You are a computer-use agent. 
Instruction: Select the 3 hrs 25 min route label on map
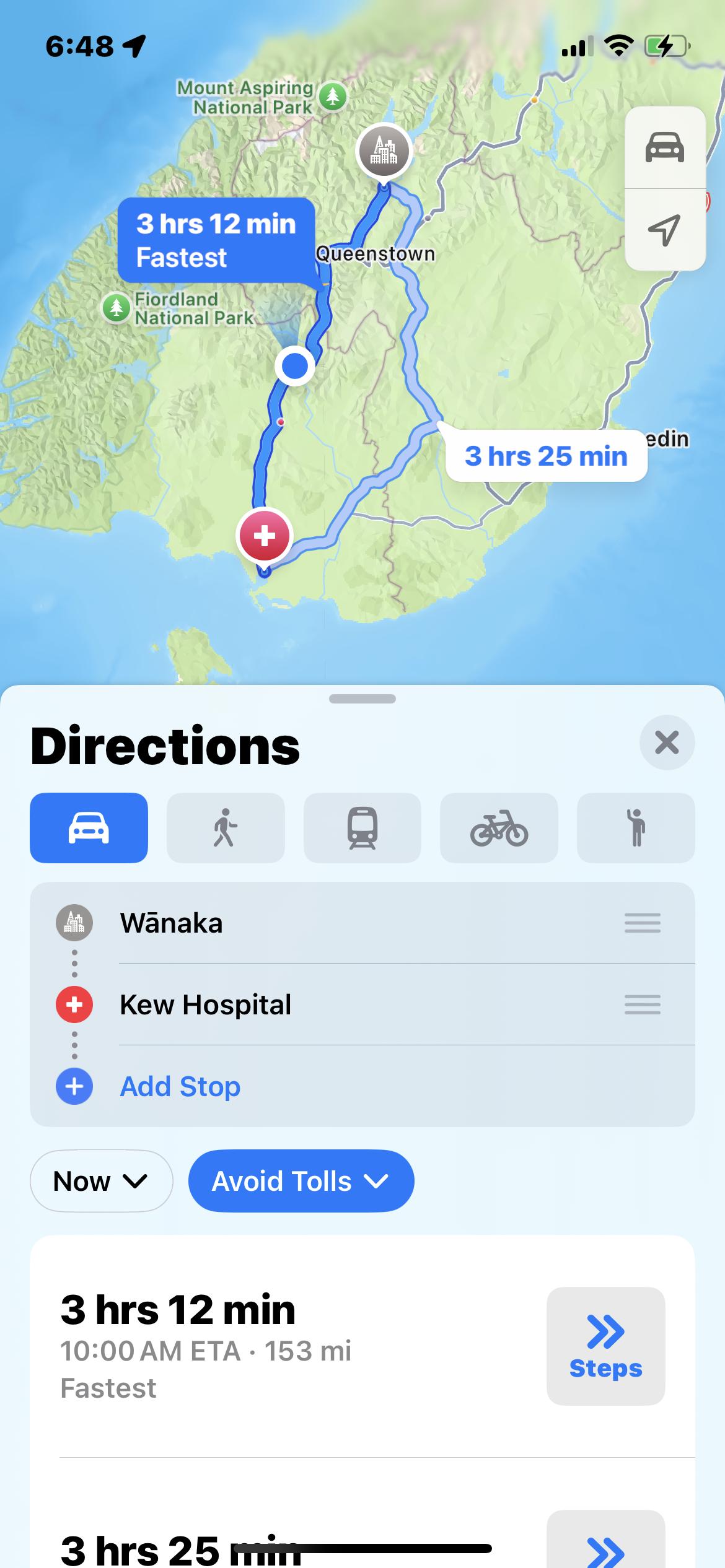[x=546, y=456]
